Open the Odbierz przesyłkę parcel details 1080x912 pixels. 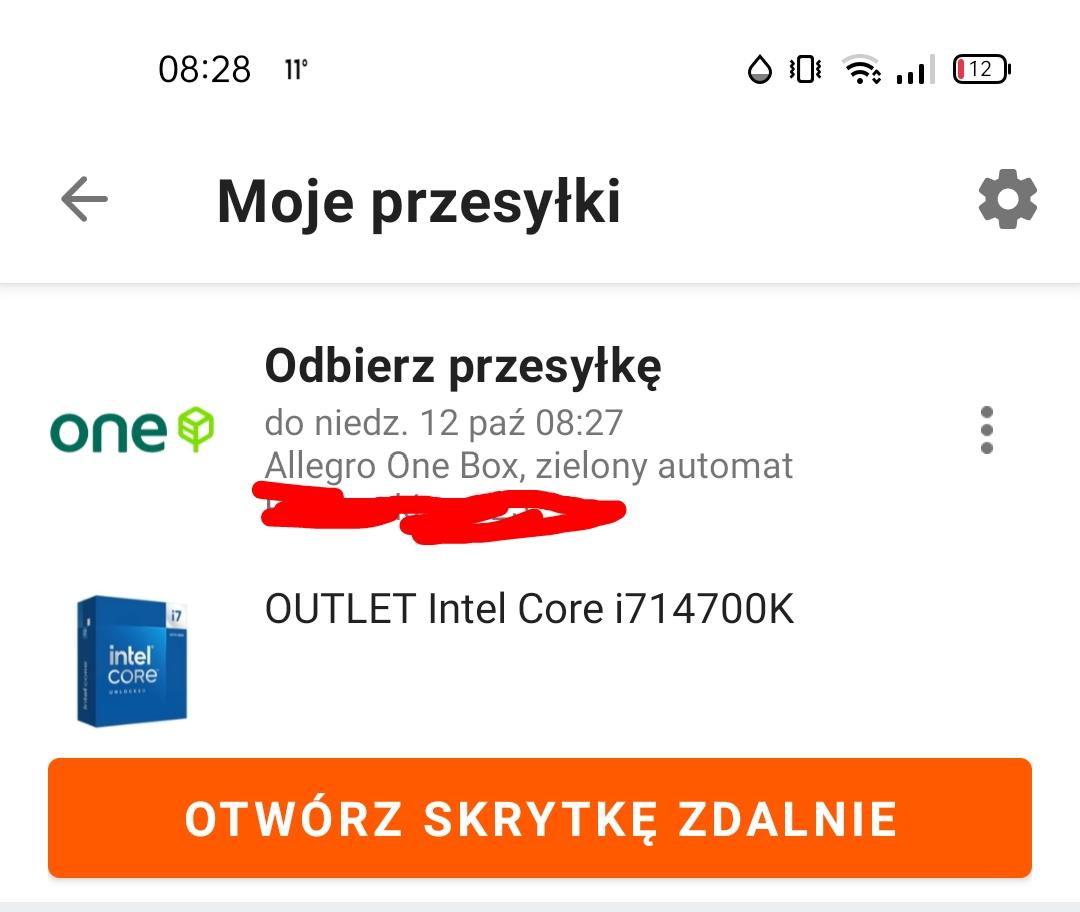click(462, 367)
